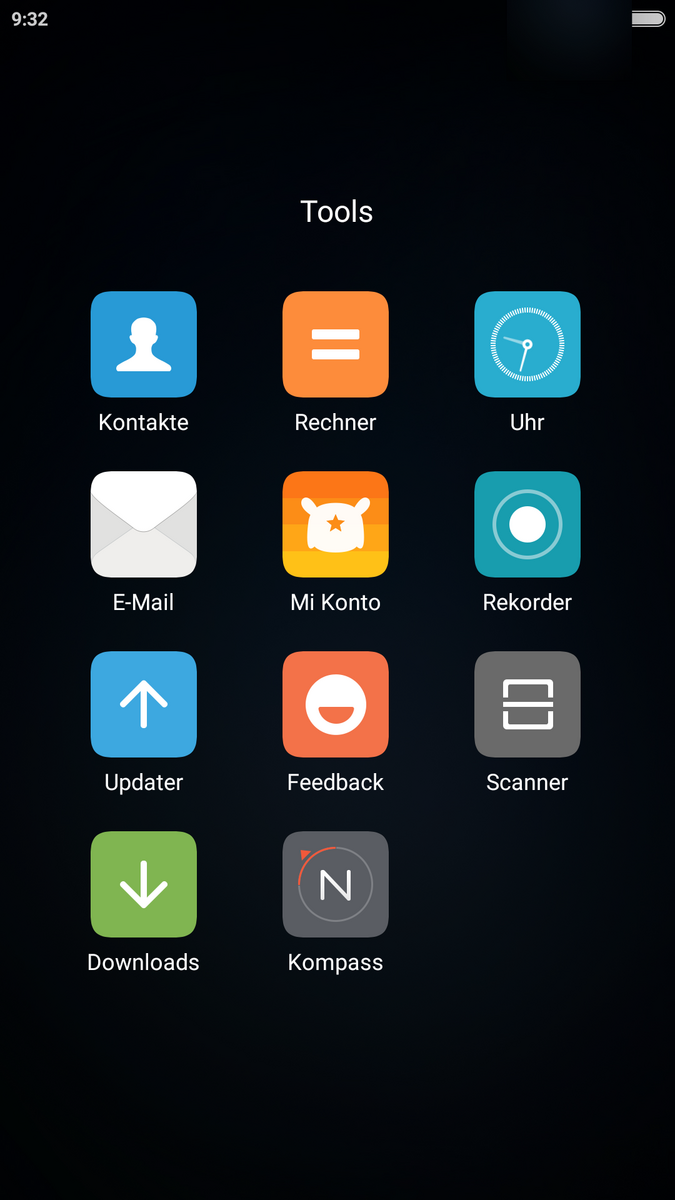Open the Downloads app

(143, 885)
